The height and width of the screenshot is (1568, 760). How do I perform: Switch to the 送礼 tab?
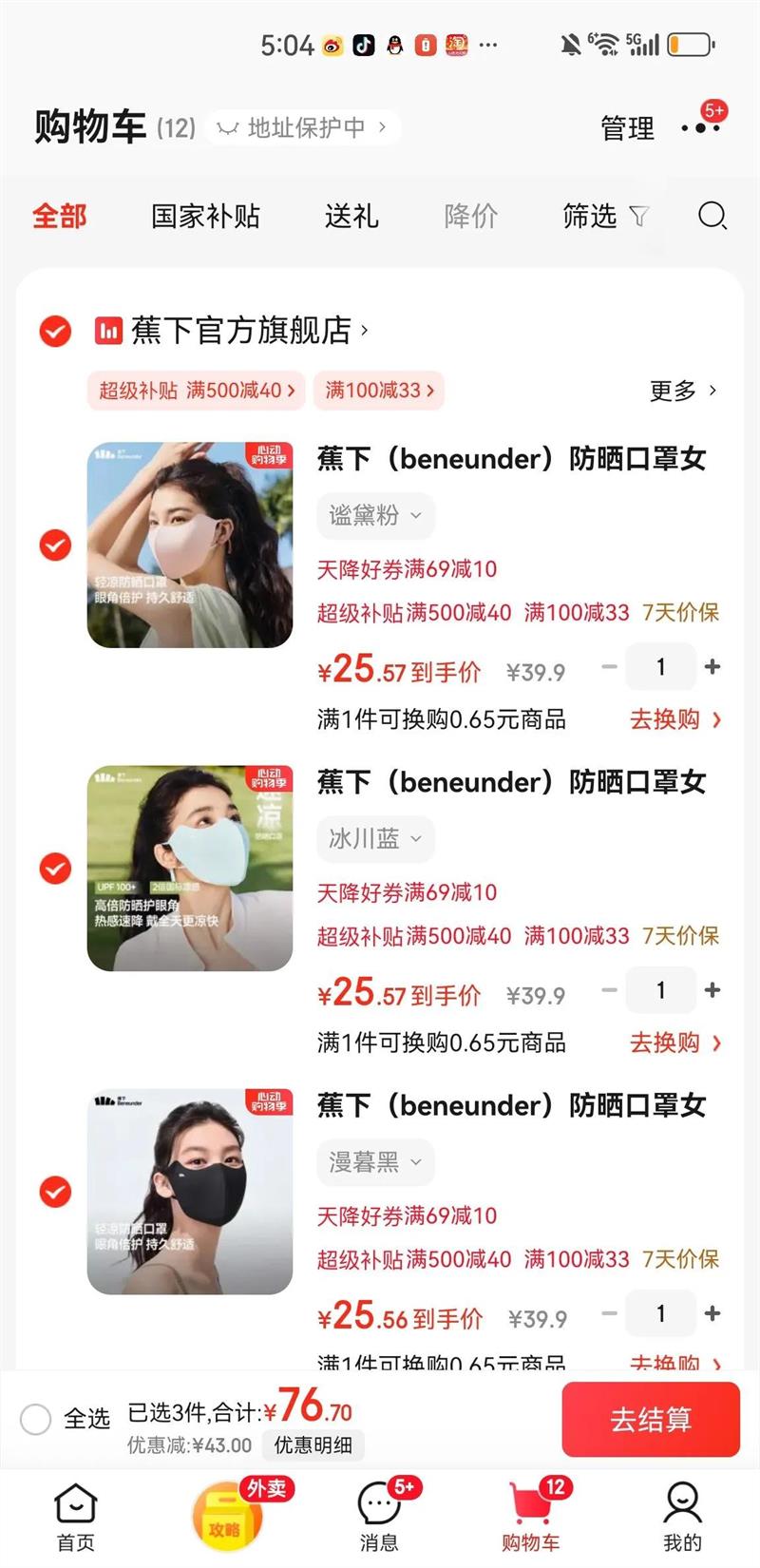351,217
